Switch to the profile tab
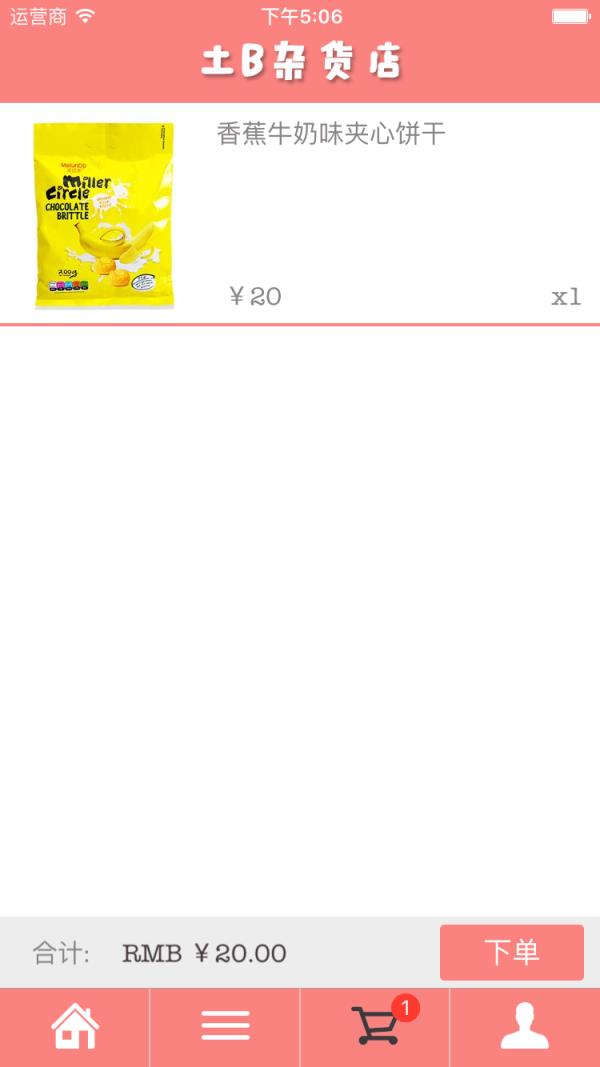Screen dimensions: 600x1067 pyautogui.click(x=525, y=1027)
